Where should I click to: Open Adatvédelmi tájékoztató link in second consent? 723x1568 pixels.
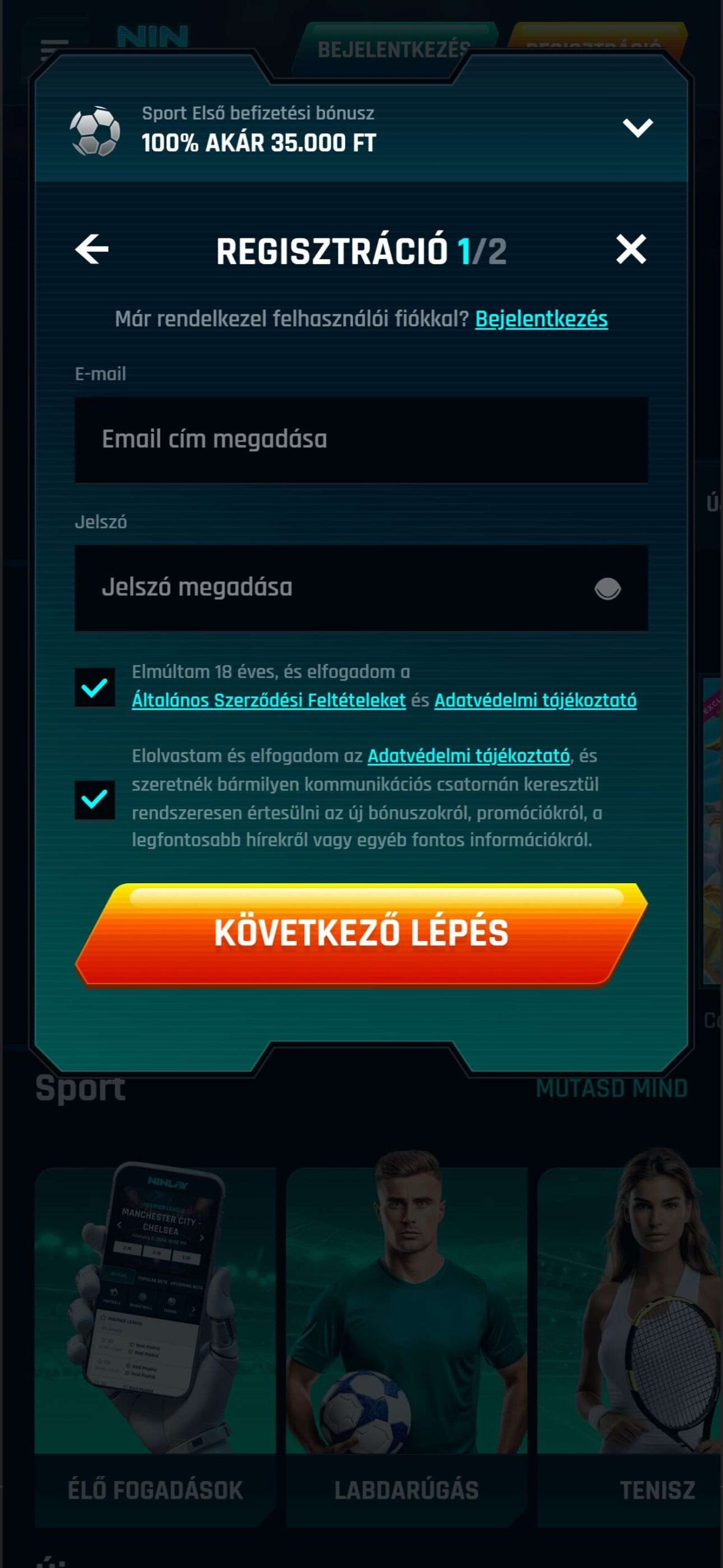pos(468,756)
